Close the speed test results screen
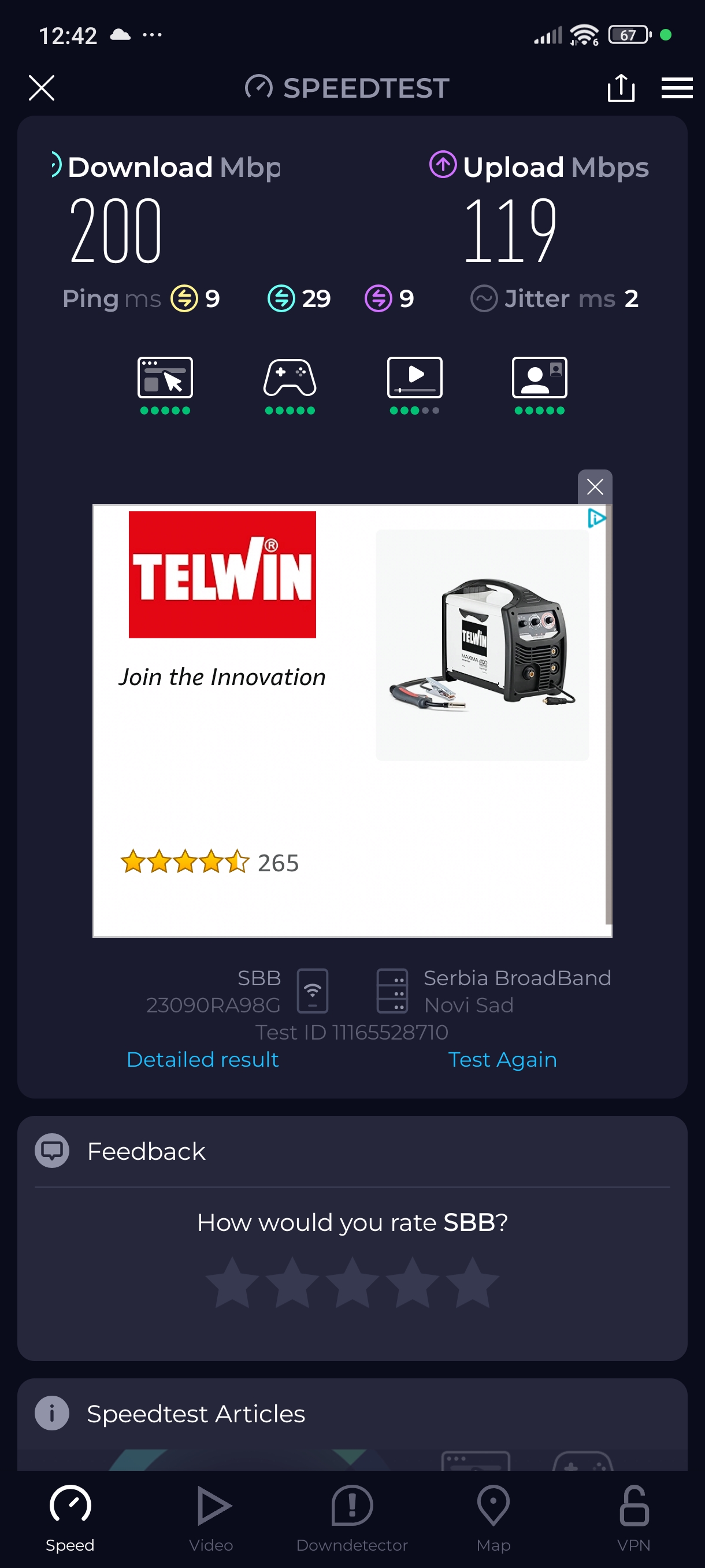 (x=42, y=88)
